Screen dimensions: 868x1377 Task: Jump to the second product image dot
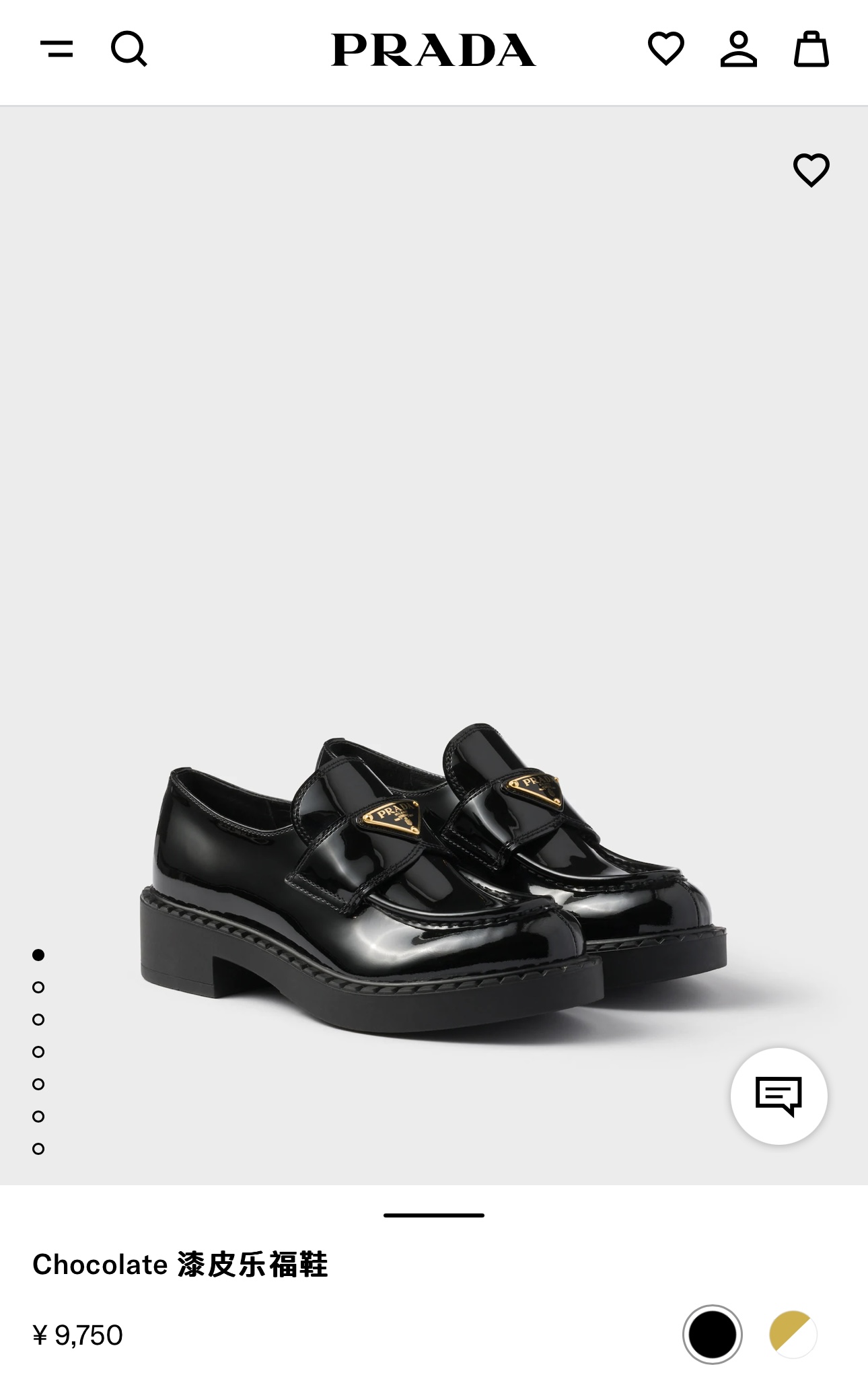(x=38, y=987)
